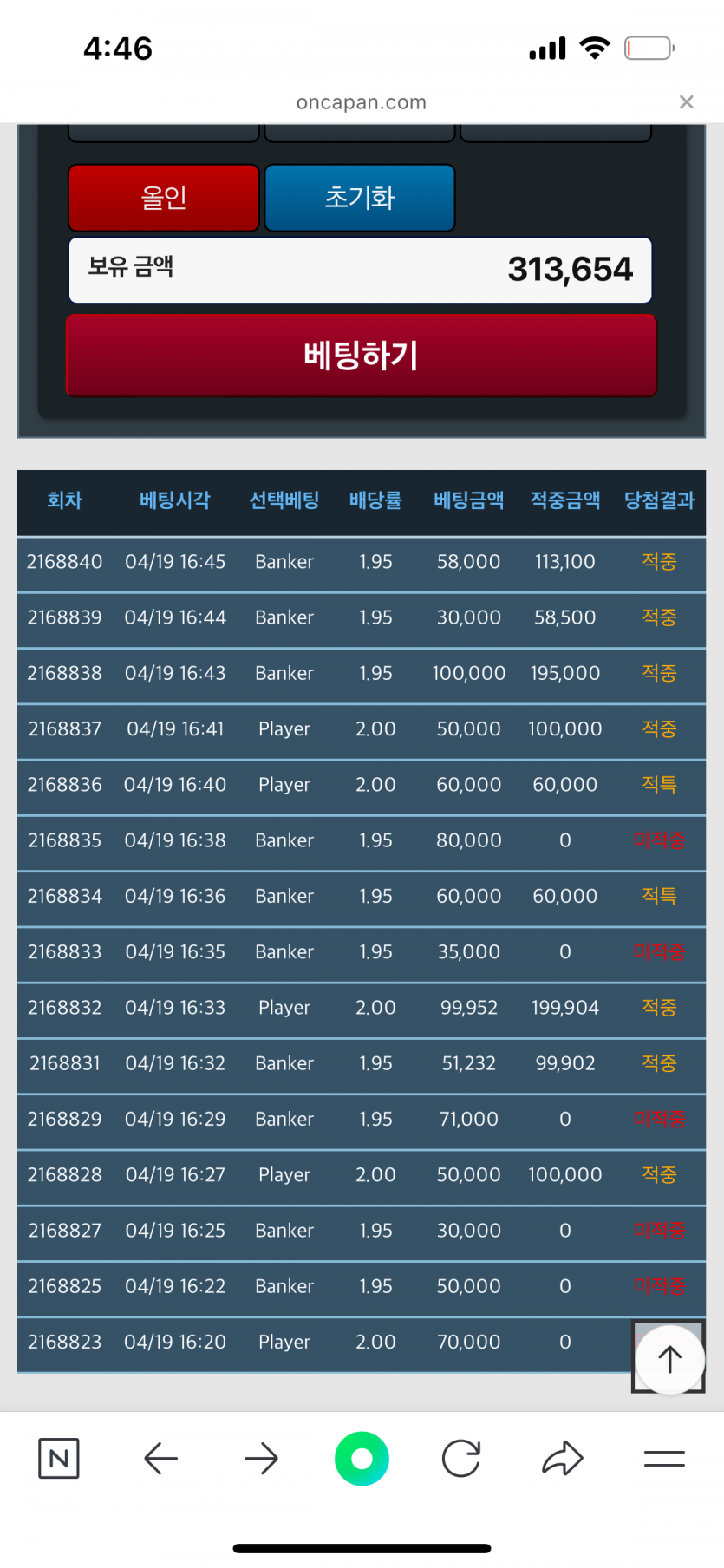Screen dimensions: 724x1568
Task: Share this page
Action: tap(563, 1458)
